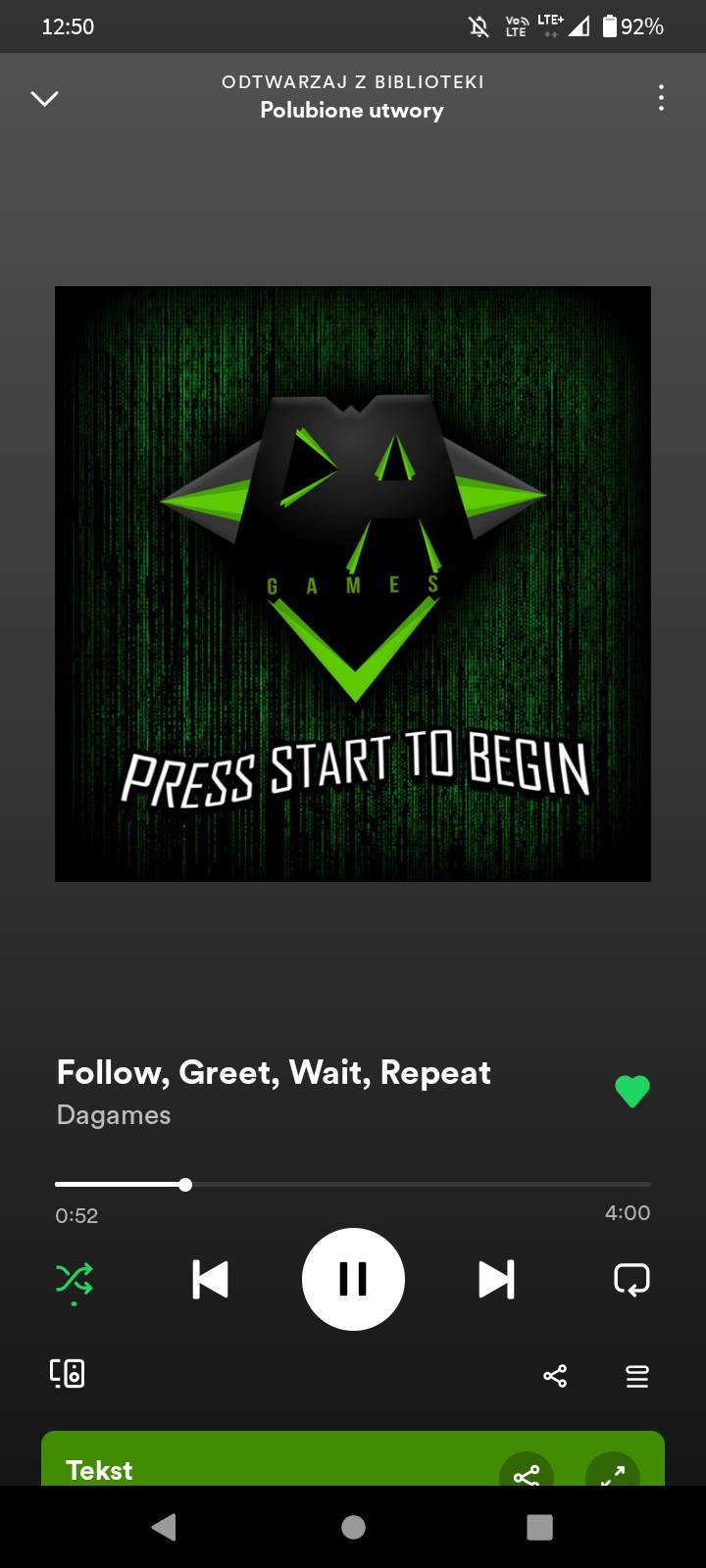Share this song
The width and height of the screenshot is (706, 1568).
tap(555, 1376)
